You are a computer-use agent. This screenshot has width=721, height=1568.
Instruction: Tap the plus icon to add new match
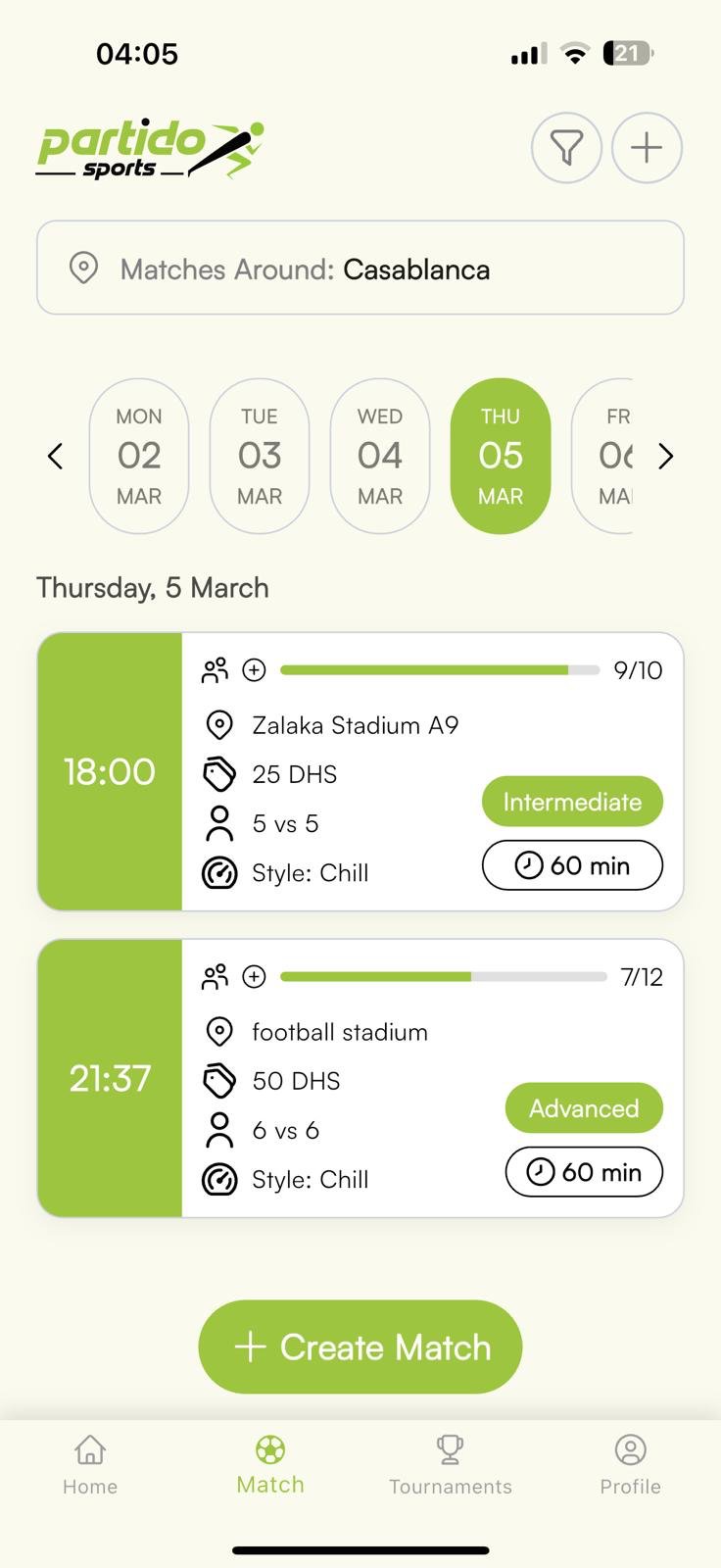click(647, 148)
